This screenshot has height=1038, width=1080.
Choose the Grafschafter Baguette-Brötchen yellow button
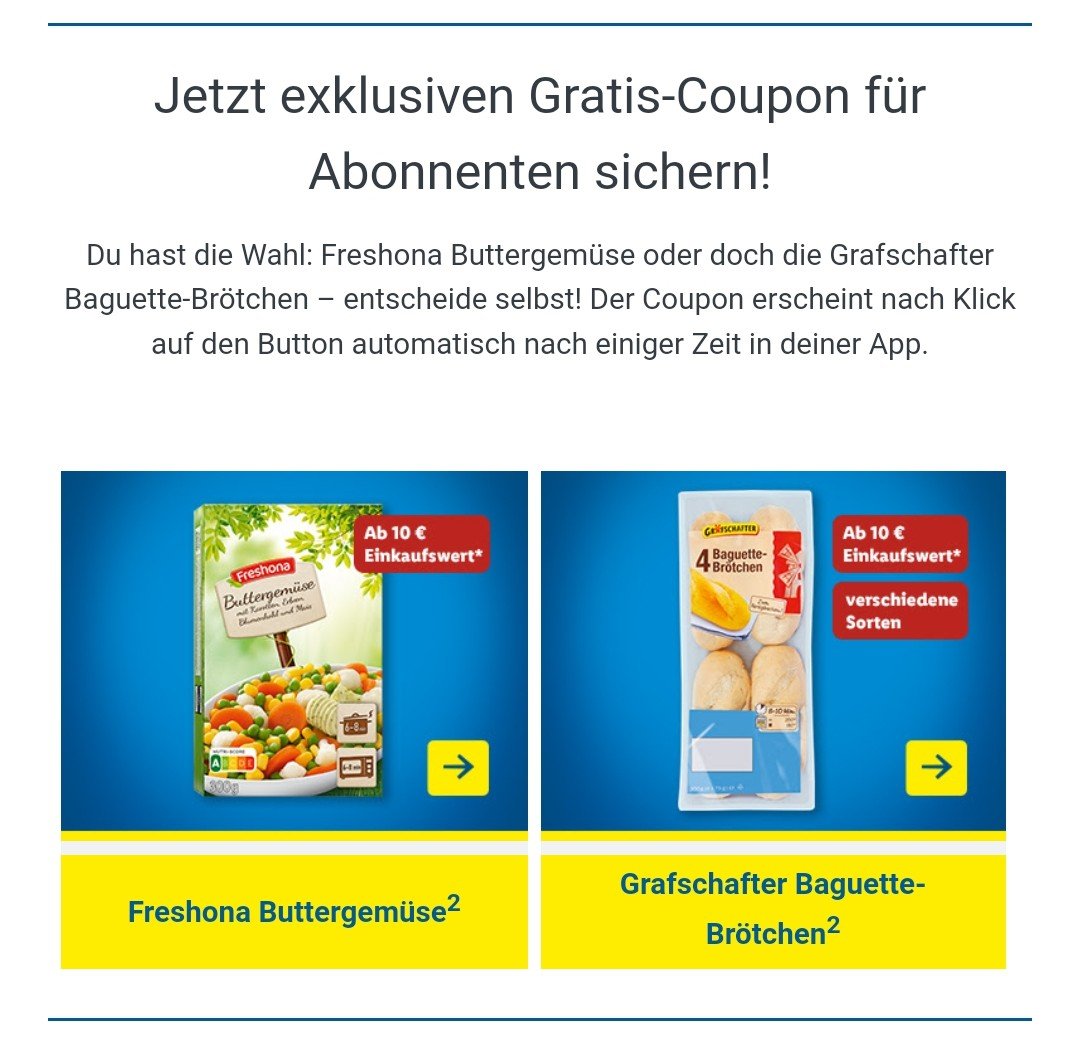(x=773, y=910)
